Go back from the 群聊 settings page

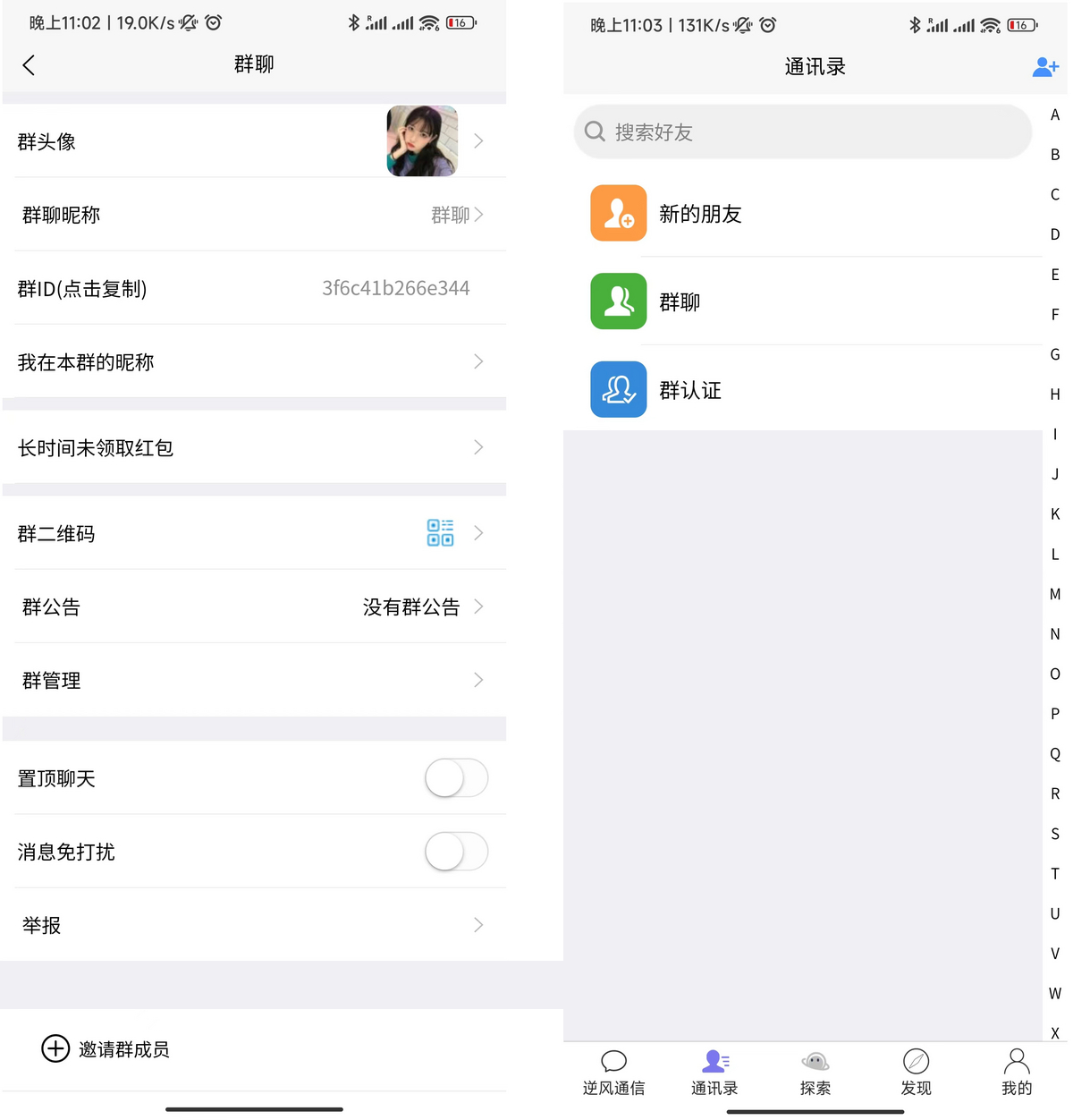click(29, 64)
